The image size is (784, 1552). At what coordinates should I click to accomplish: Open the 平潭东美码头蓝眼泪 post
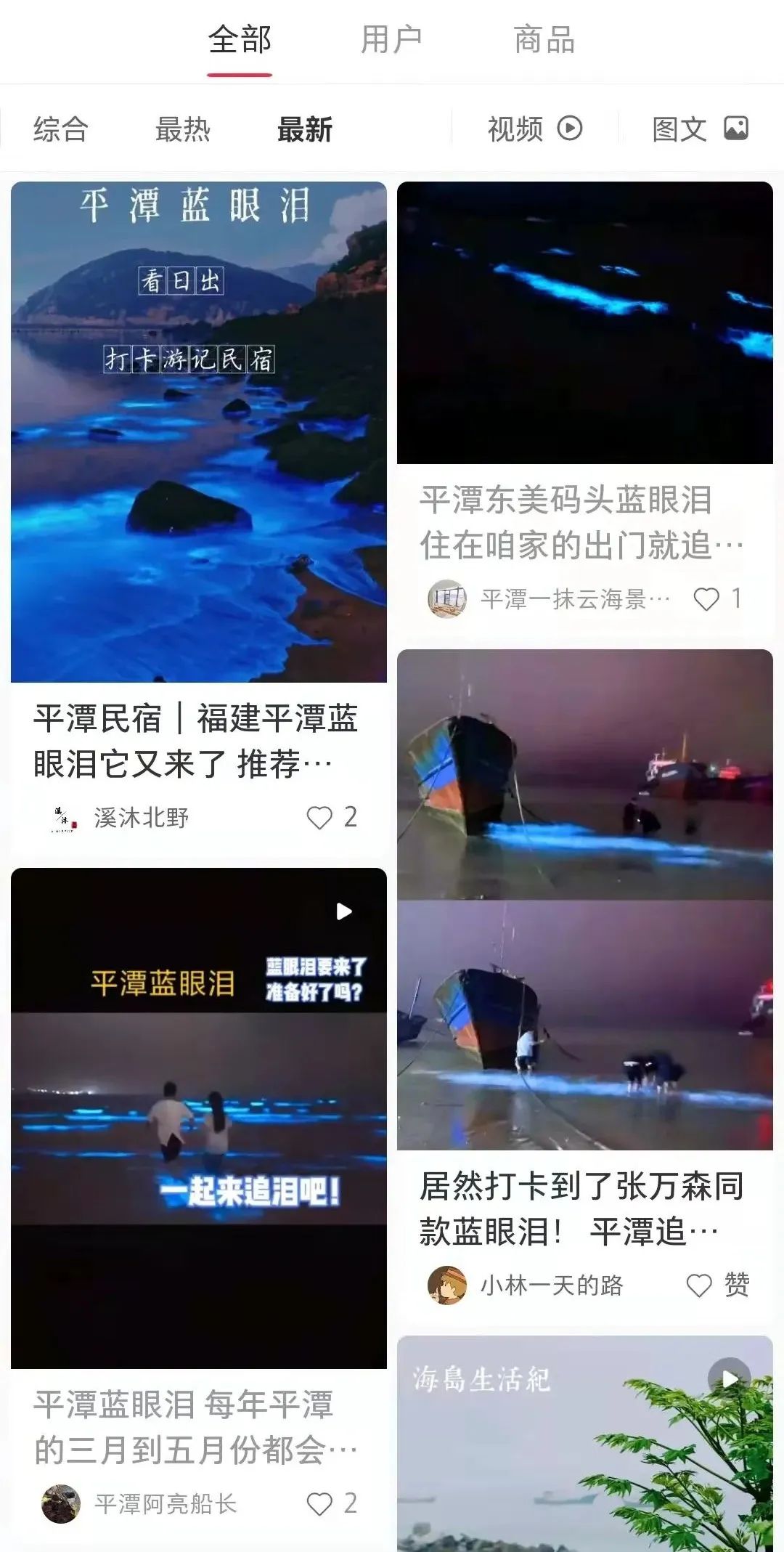point(584,323)
